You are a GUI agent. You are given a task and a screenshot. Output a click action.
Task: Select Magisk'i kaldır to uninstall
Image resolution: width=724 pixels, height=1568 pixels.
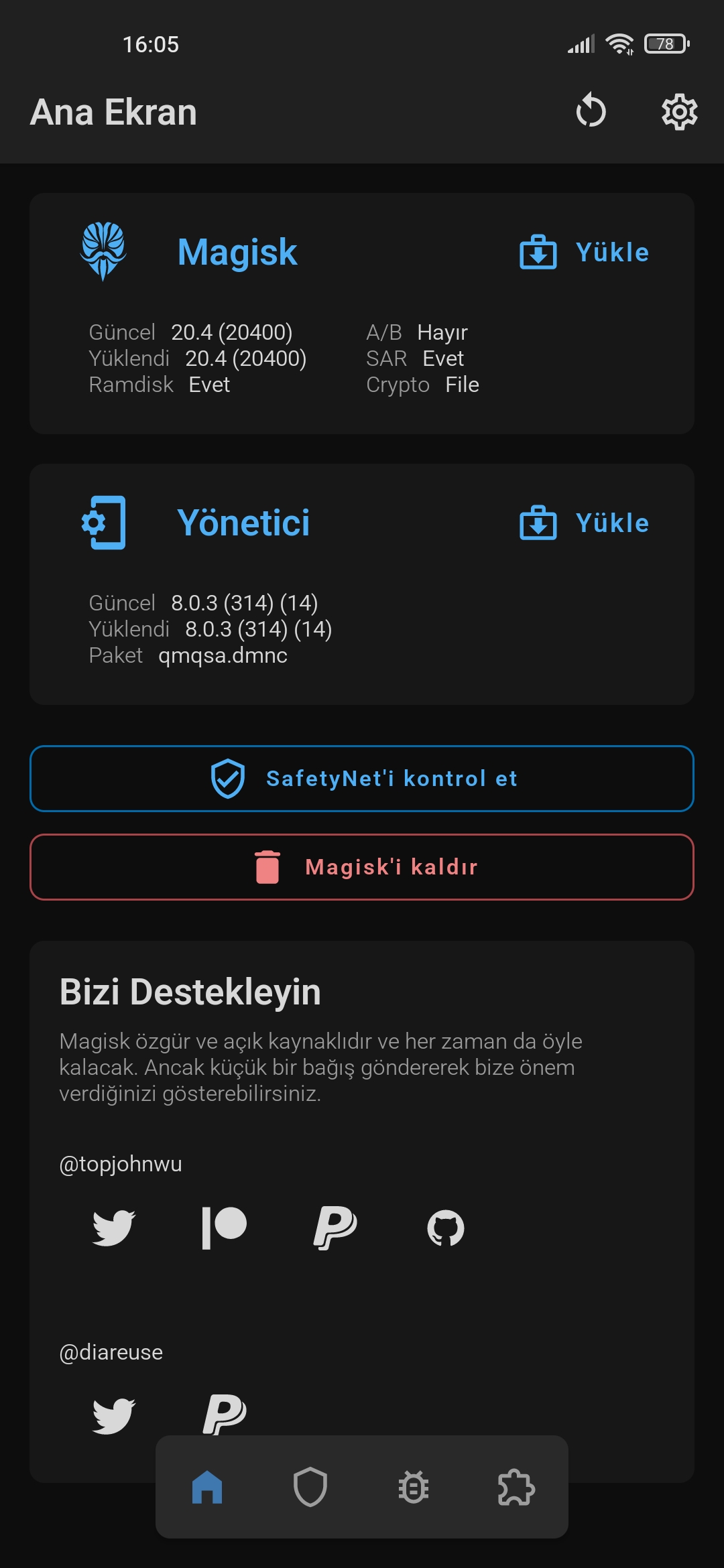pyautogui.click(x=362, y=867)
